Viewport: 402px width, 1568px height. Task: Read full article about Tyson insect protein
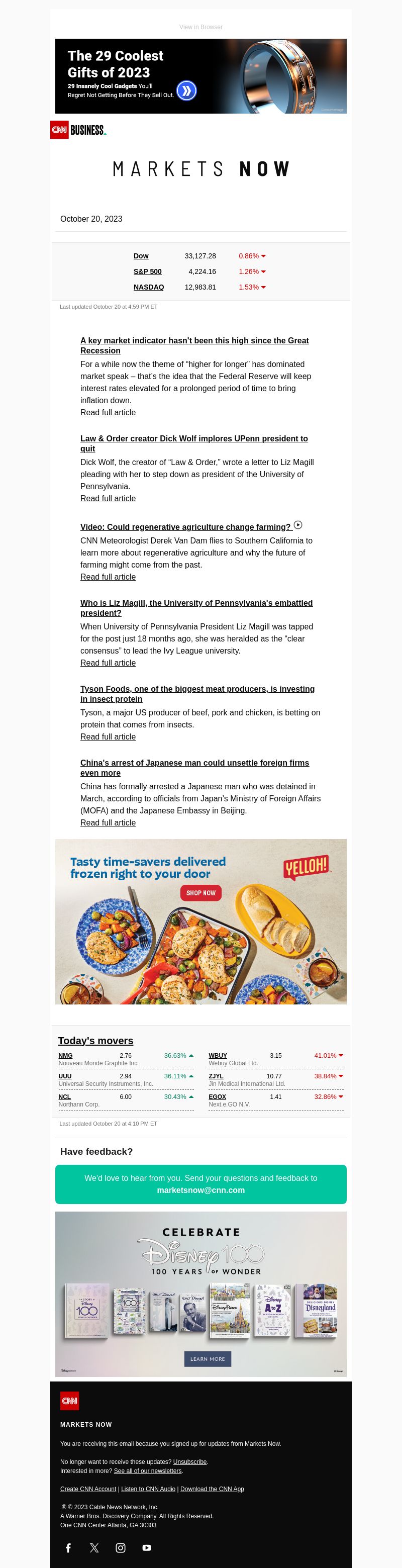click(x=108, y=736)
